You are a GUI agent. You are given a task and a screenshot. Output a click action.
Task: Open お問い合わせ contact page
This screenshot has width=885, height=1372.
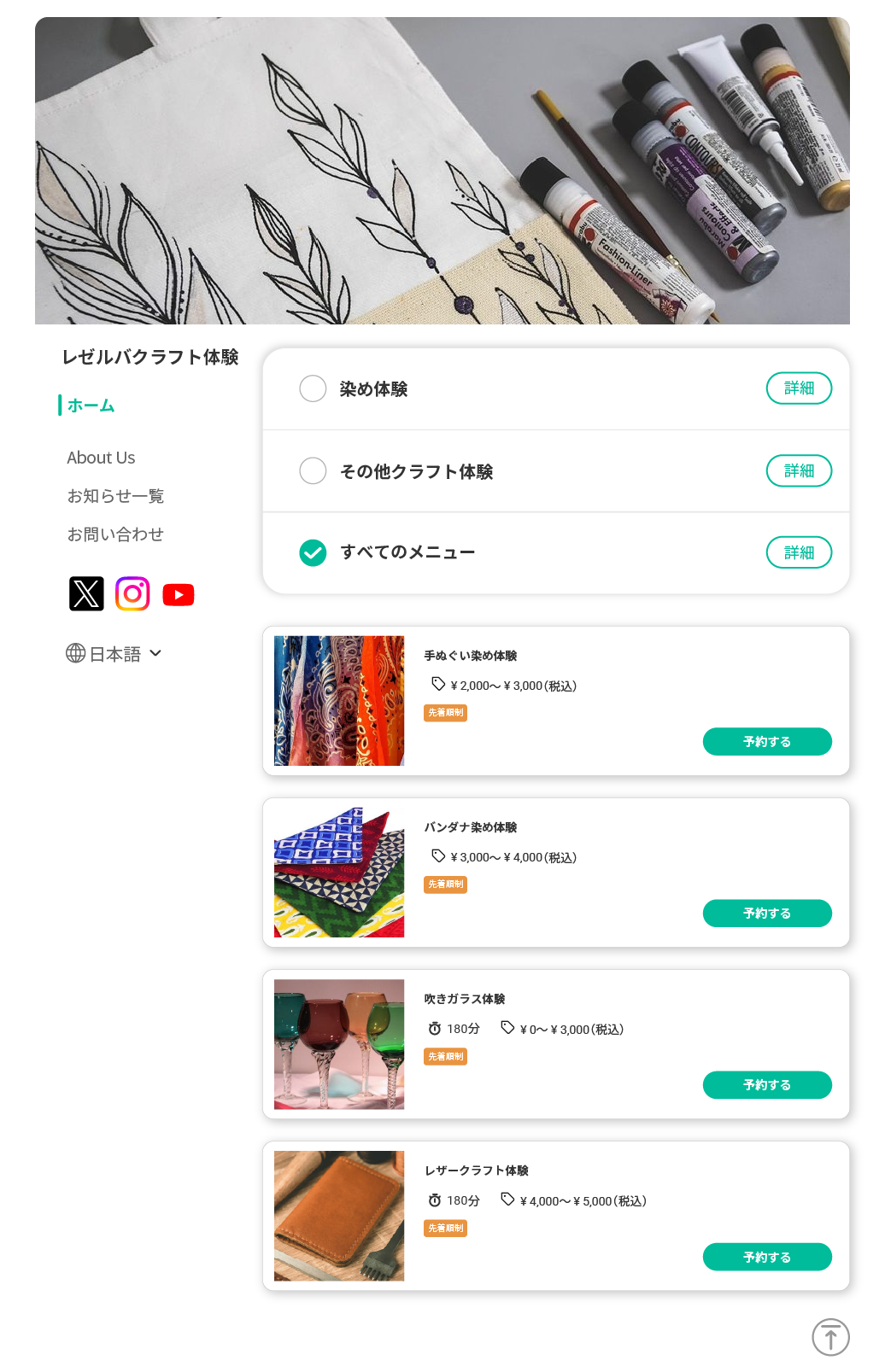115,534
